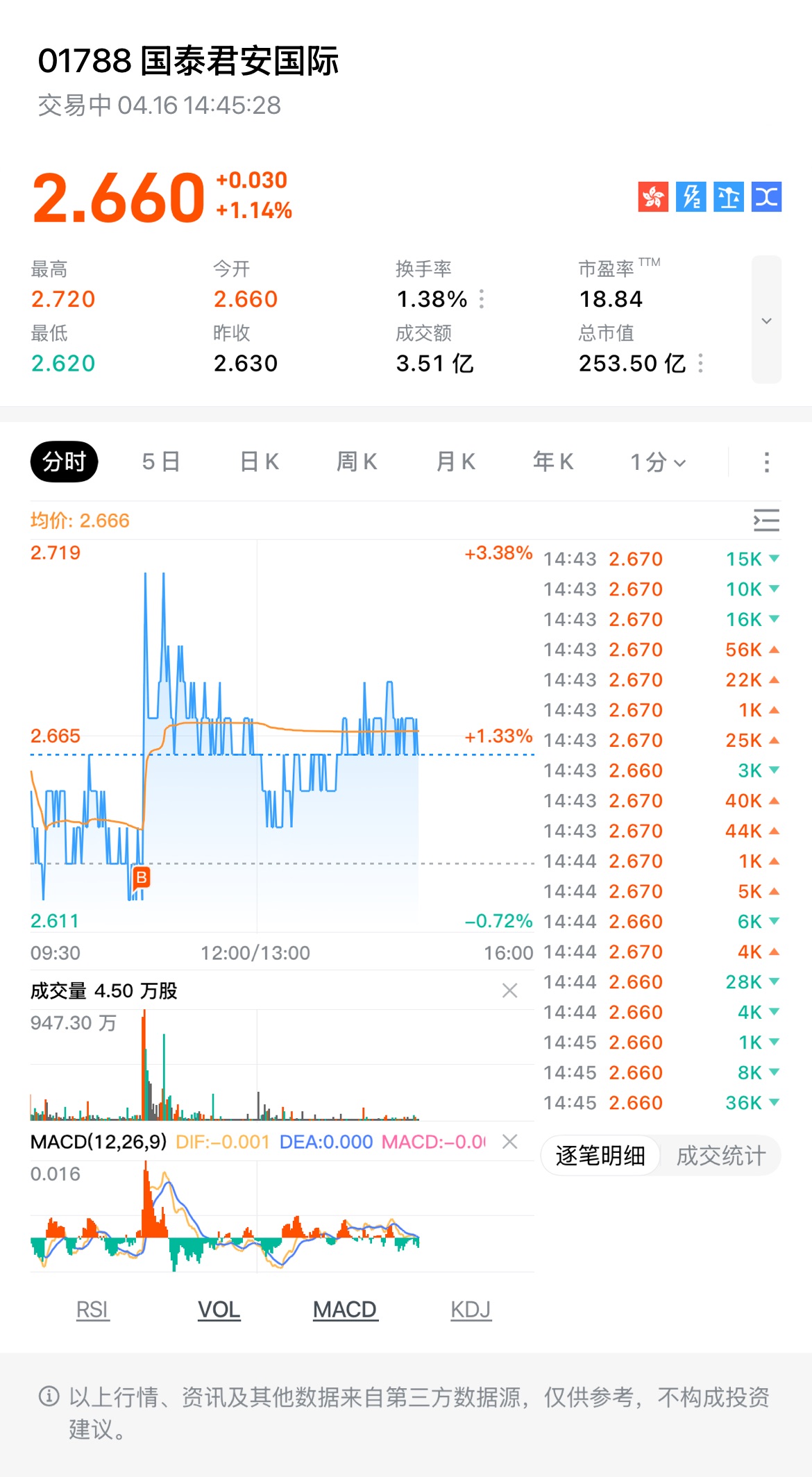Enable the KDJ indicator
This screenshot has height=1477, width=812.
[471, 1310]
